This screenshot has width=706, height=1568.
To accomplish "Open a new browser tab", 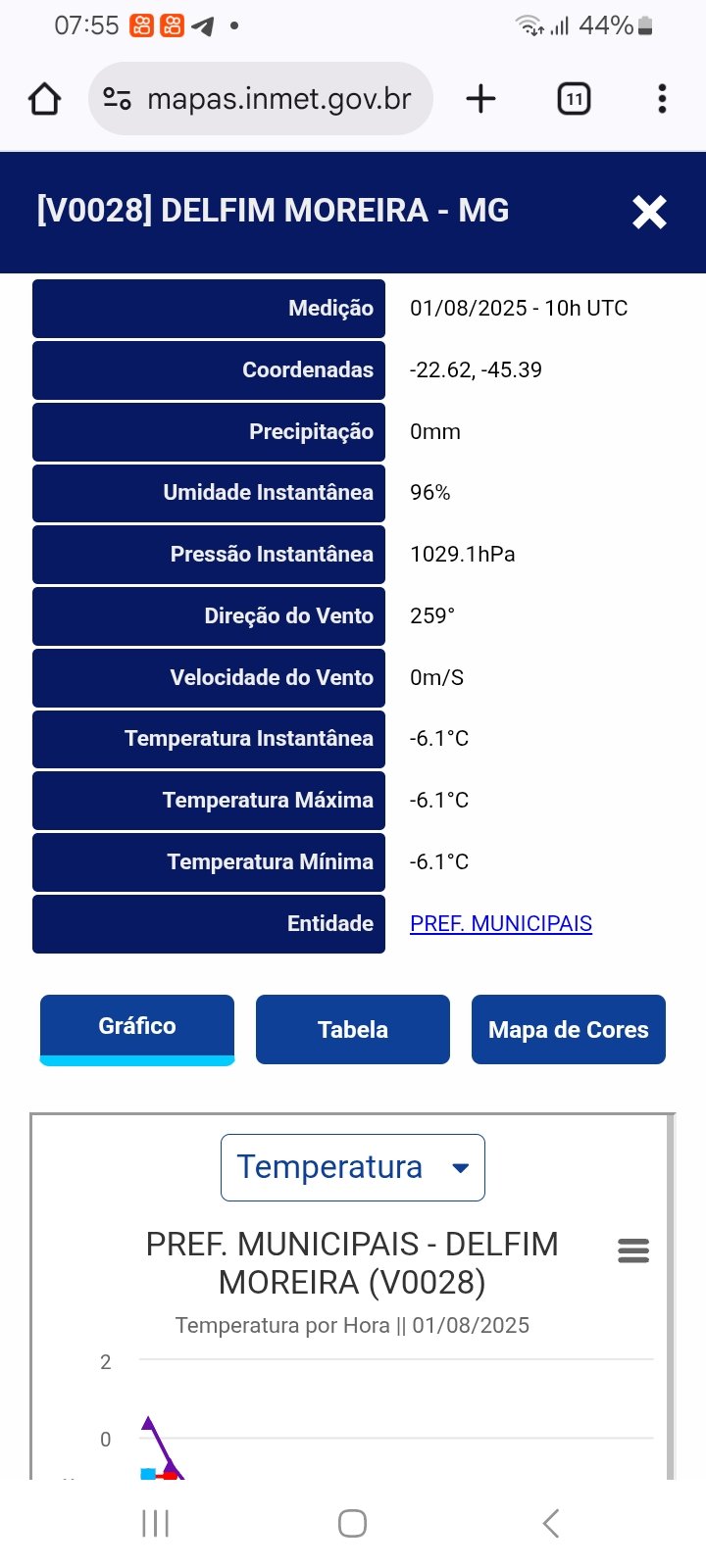I will tap(480, 99).
